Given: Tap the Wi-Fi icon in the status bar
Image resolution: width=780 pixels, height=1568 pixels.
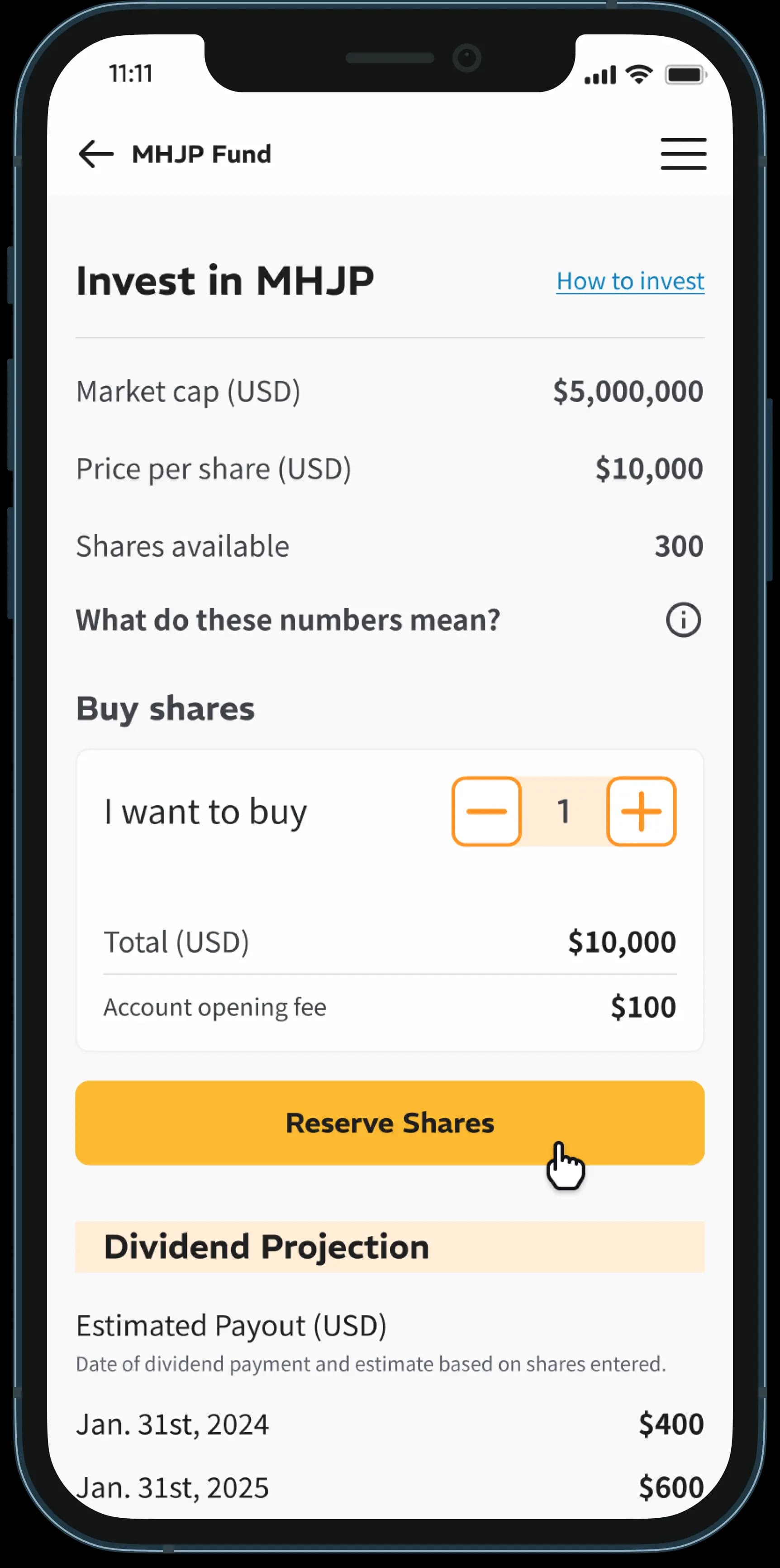Looking at the screenshot, I should 637,74.
